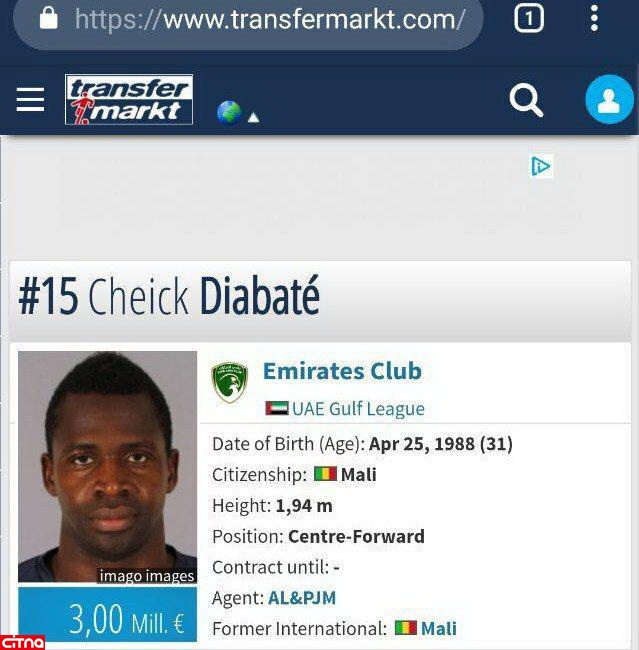Viewport: 639px width, 650px height.
Task: Open the region selector globe
Action: (231, 113)
